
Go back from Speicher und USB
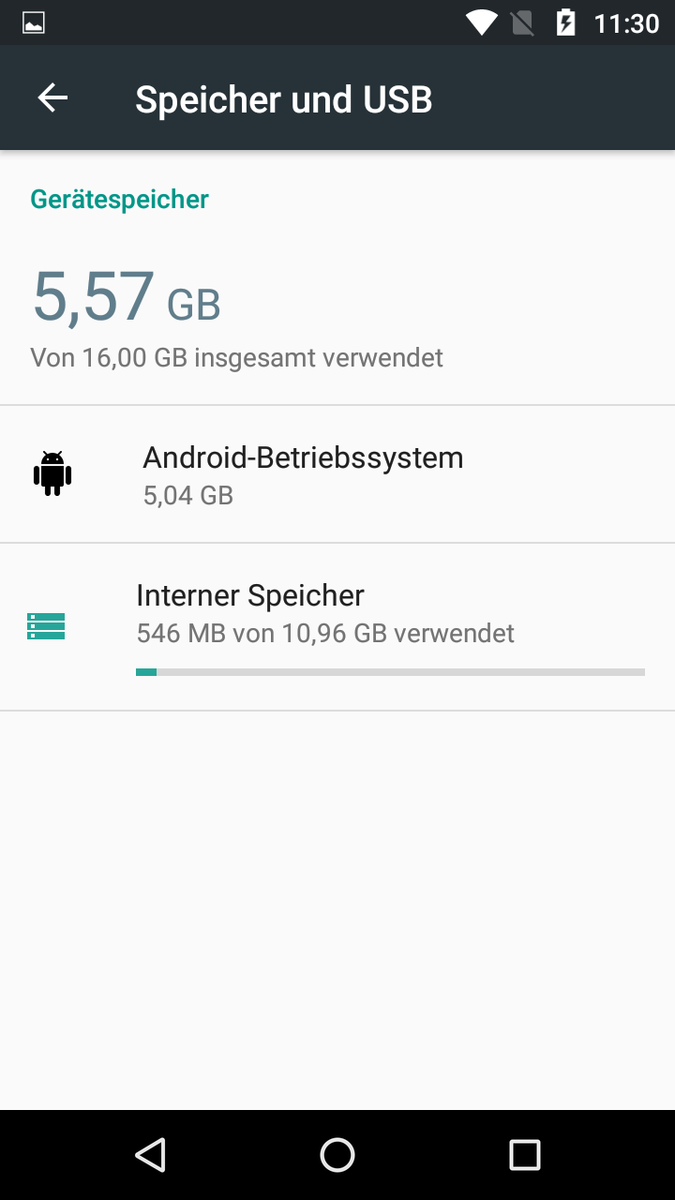(x=53, y=98)
